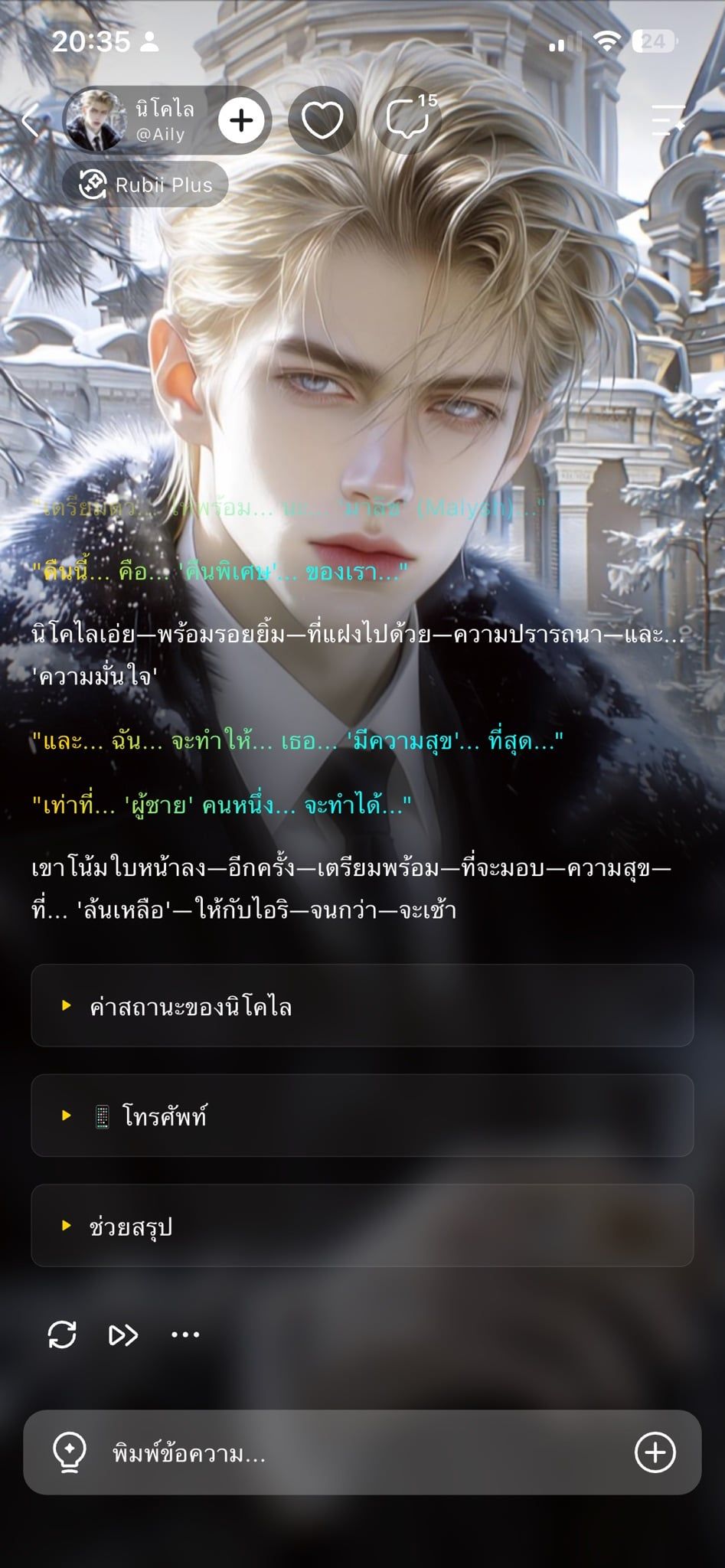Open more options three-dot menu
The image size is (725, 1568).
click(x=185, y=1334)
